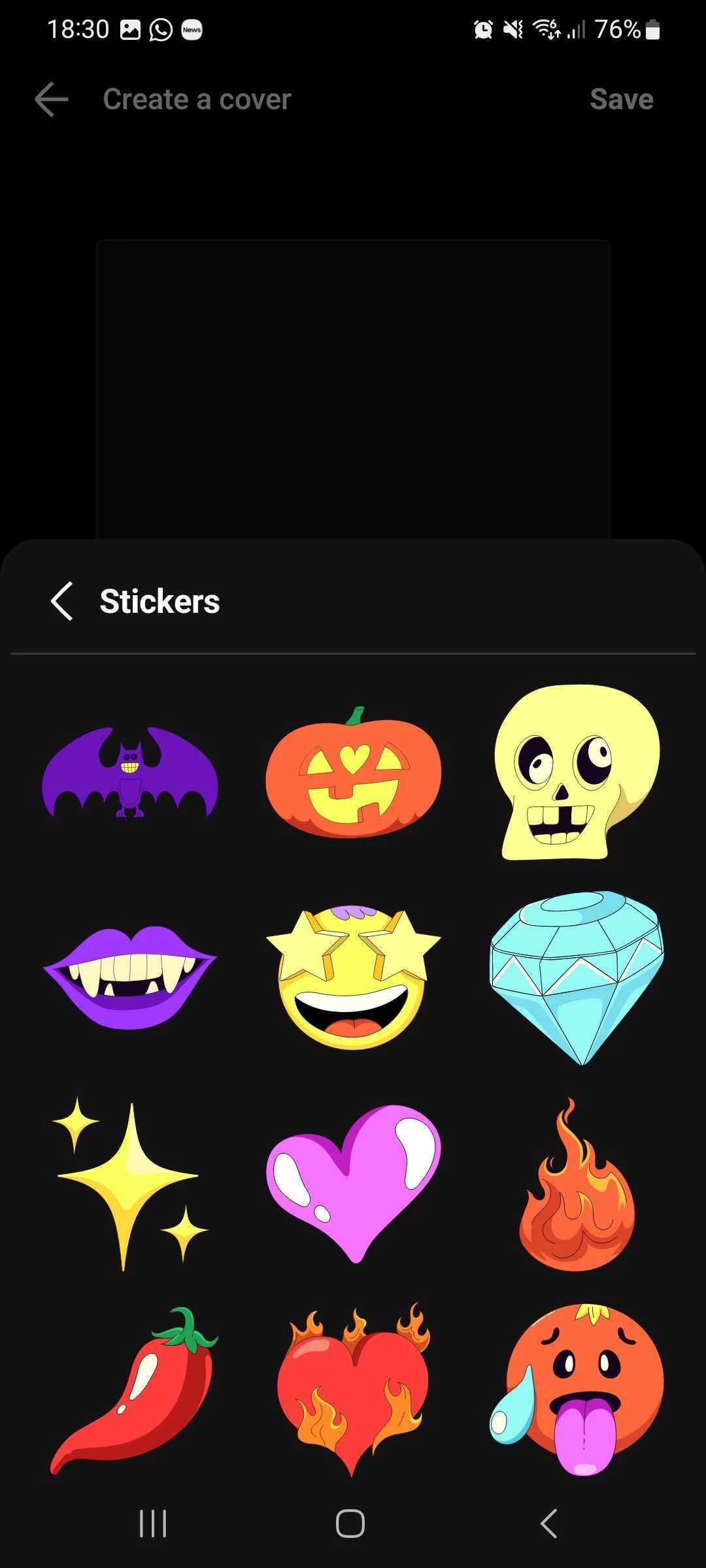Choose the yellow skull sticker

coord(577,772)
